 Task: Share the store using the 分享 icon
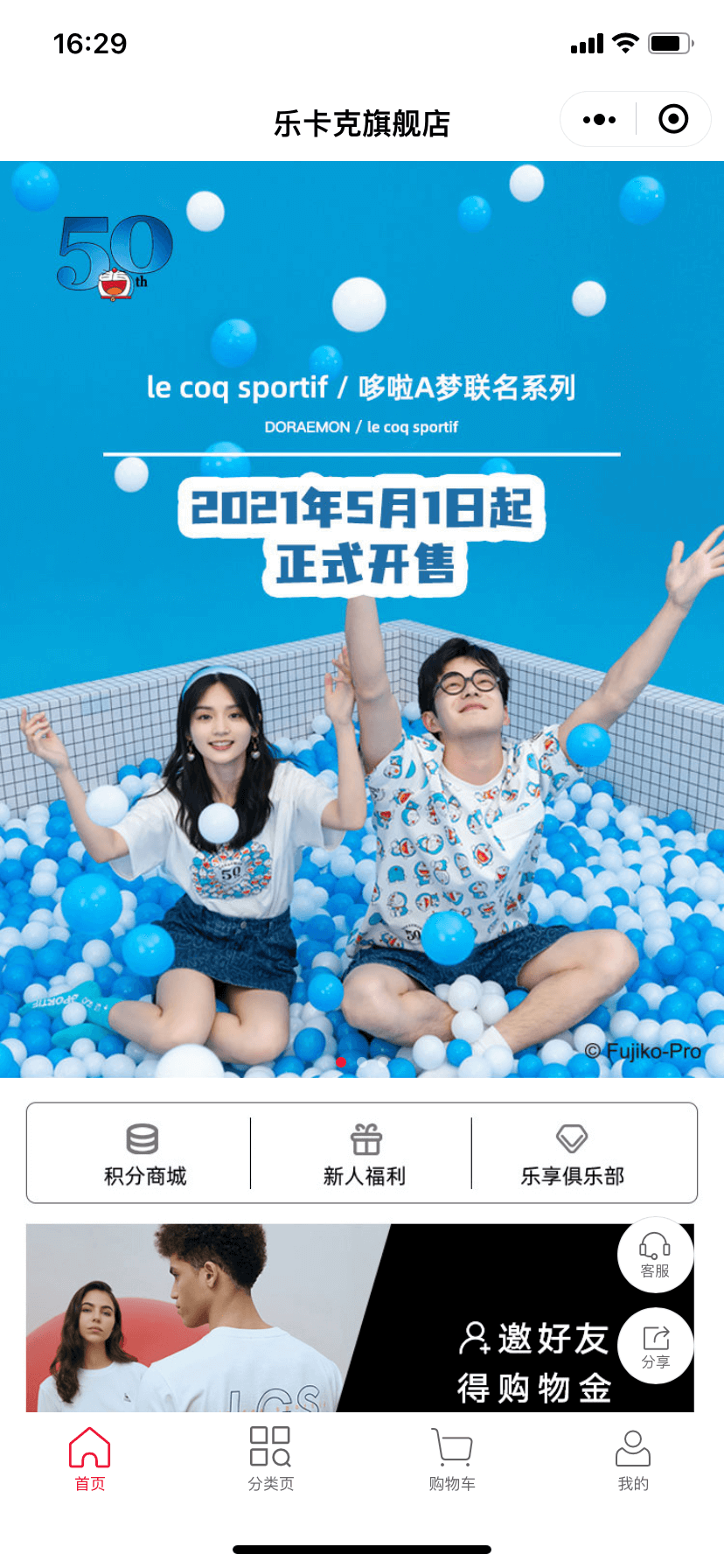pyautogui.click(x=655, y=1345)
